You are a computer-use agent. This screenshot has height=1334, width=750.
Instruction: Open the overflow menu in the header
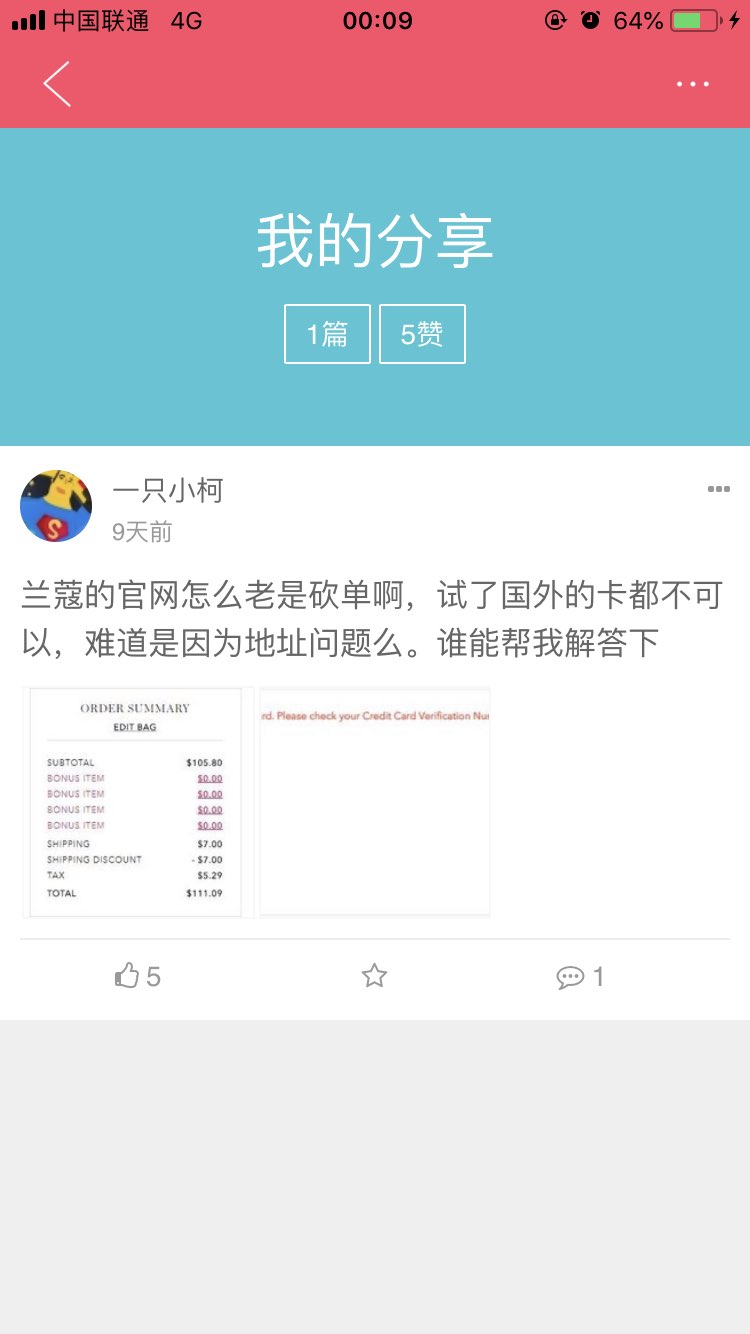tap(692, 85)
